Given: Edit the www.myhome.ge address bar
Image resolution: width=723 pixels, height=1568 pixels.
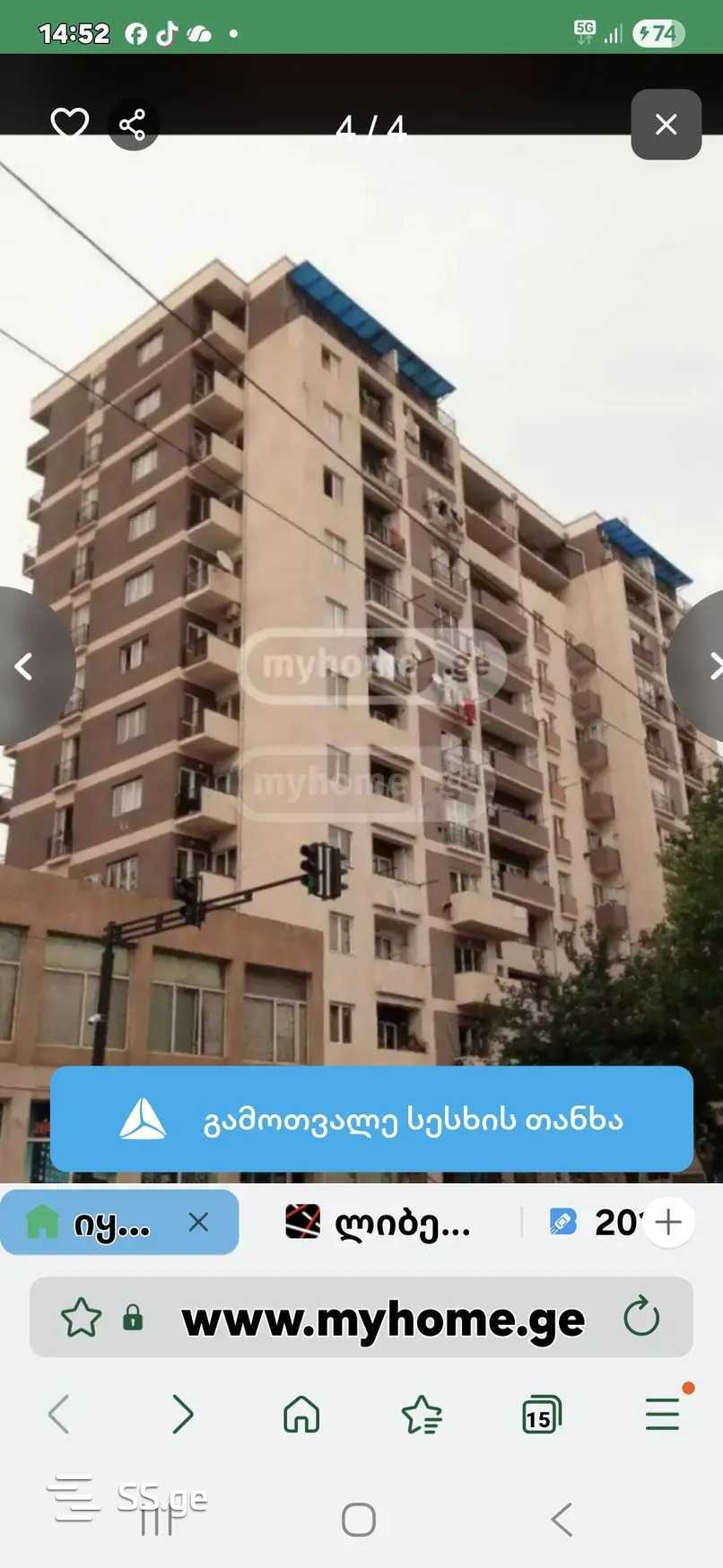Looking at the screenshot, I should pos(383,1319).
